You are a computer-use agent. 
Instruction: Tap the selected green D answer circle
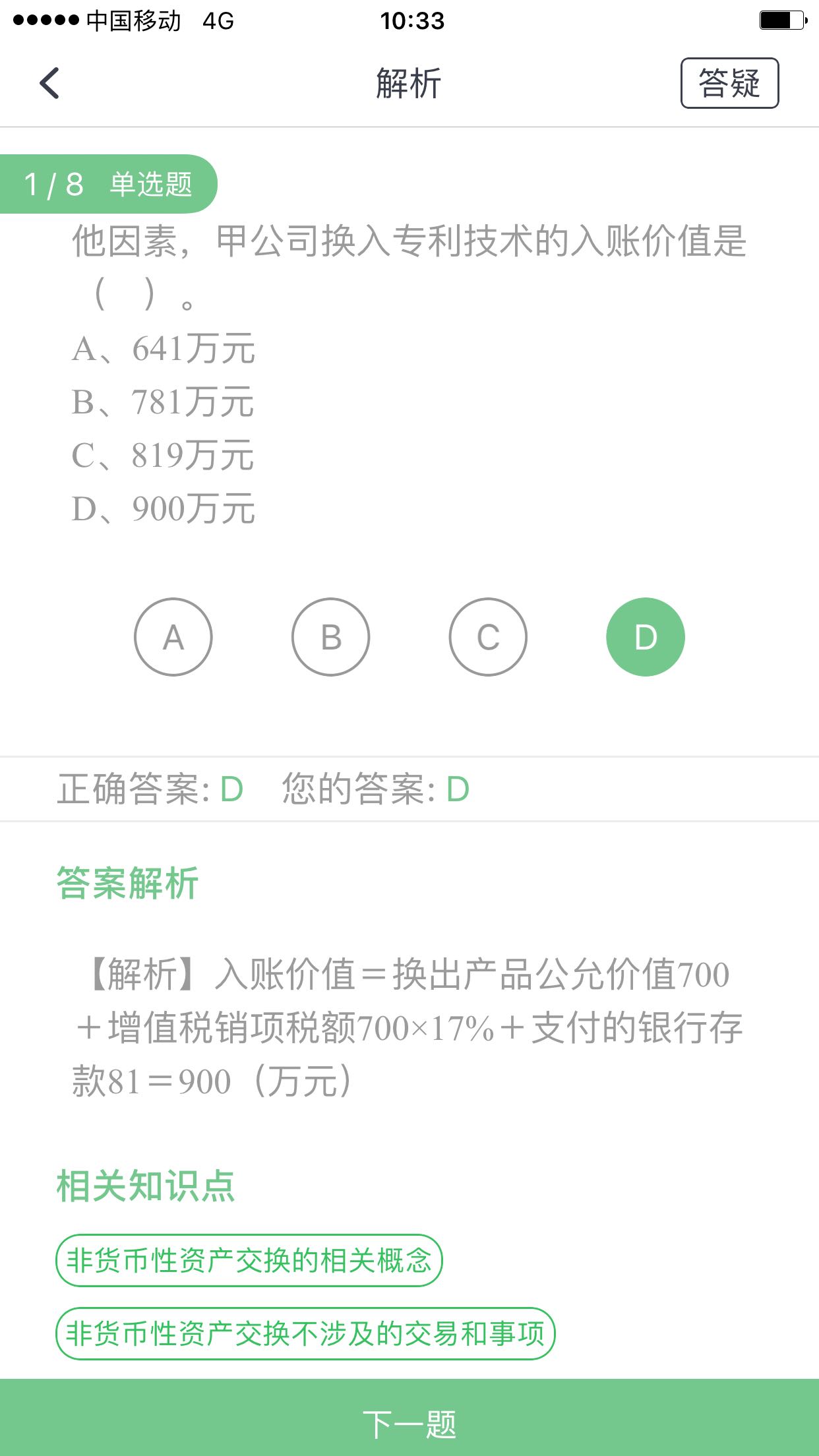point(646,636)
